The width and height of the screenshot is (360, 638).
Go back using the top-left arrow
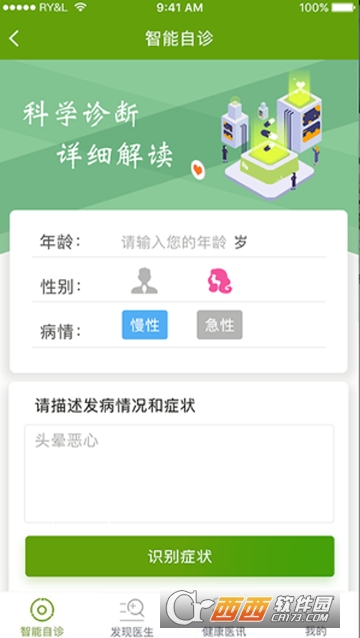point(14,39)
